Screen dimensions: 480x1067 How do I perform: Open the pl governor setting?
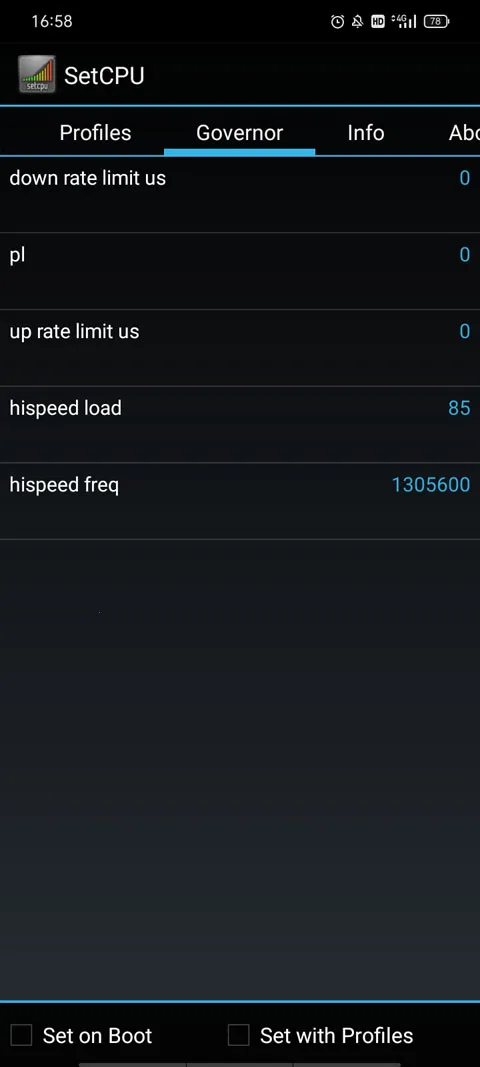(x=240, y=272)
